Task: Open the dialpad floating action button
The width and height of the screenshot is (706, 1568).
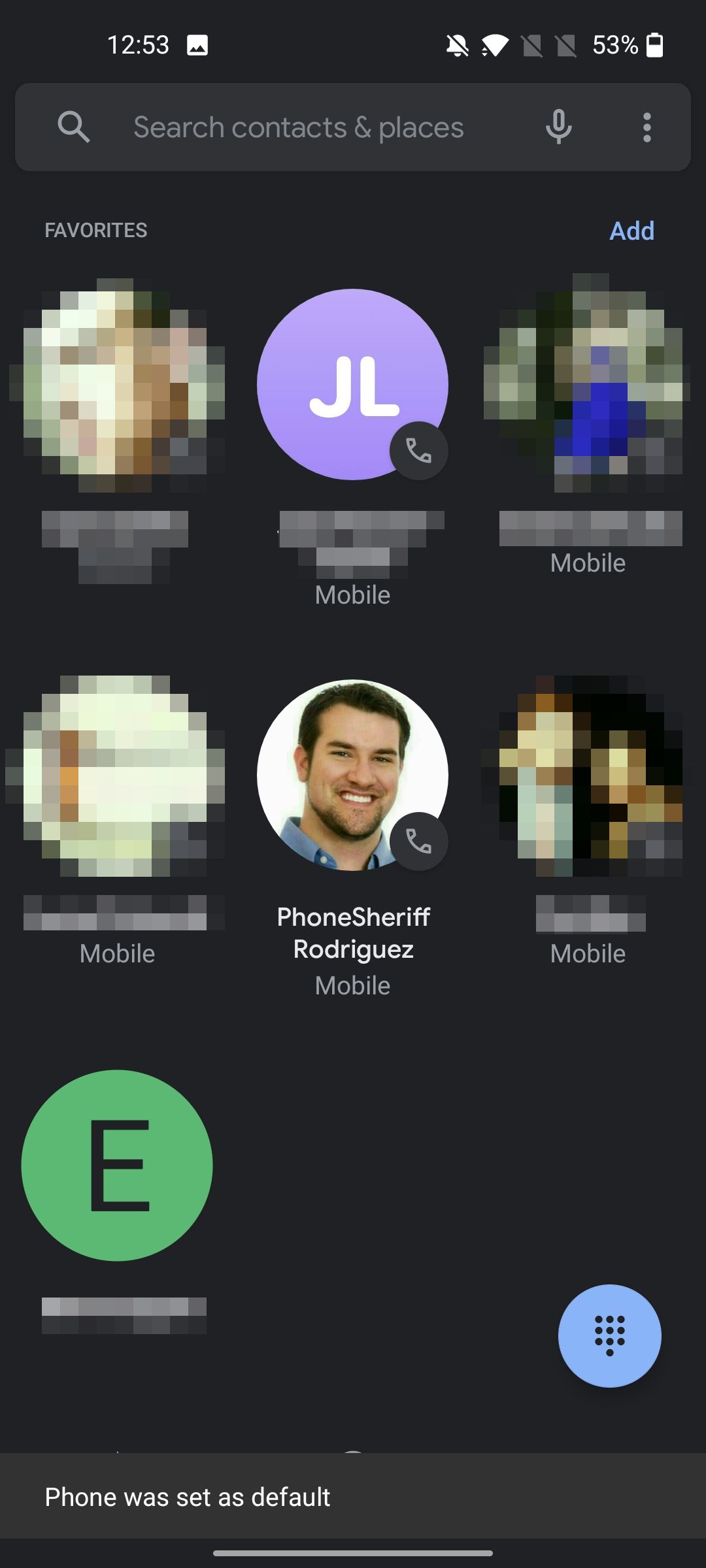Action: pyautogui.click(x=609, y=1335)
